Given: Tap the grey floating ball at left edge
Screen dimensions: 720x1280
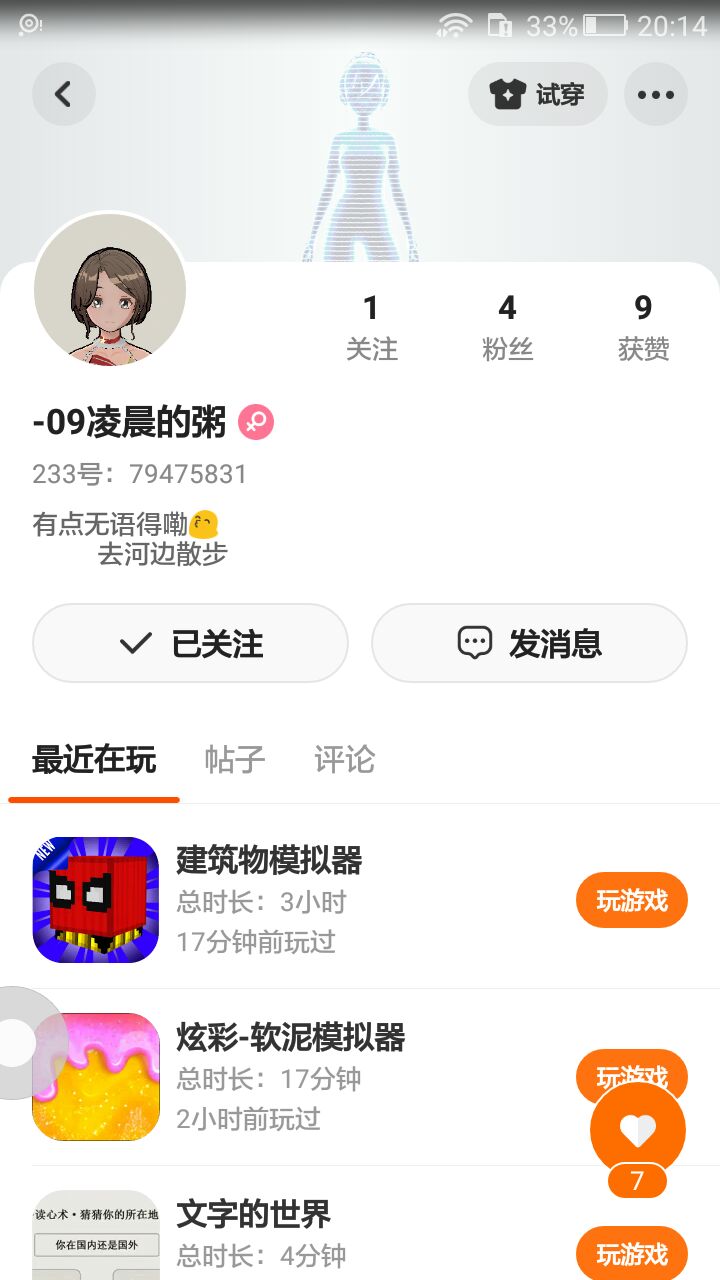Looking at the screenshot, I should (18, 1043).
